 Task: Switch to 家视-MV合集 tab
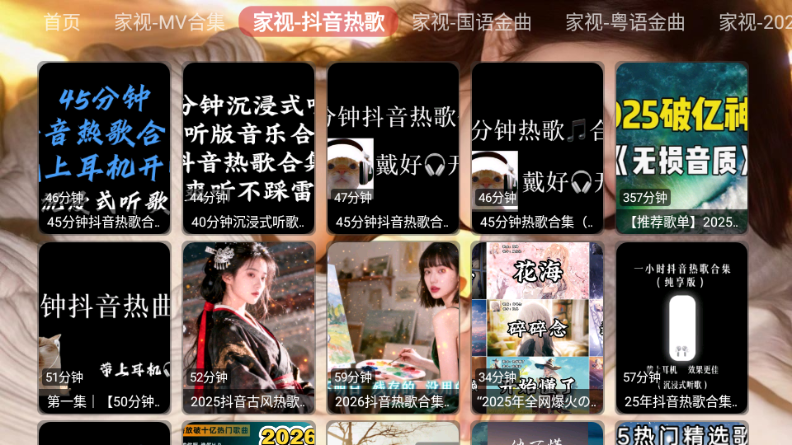[169, 22]
